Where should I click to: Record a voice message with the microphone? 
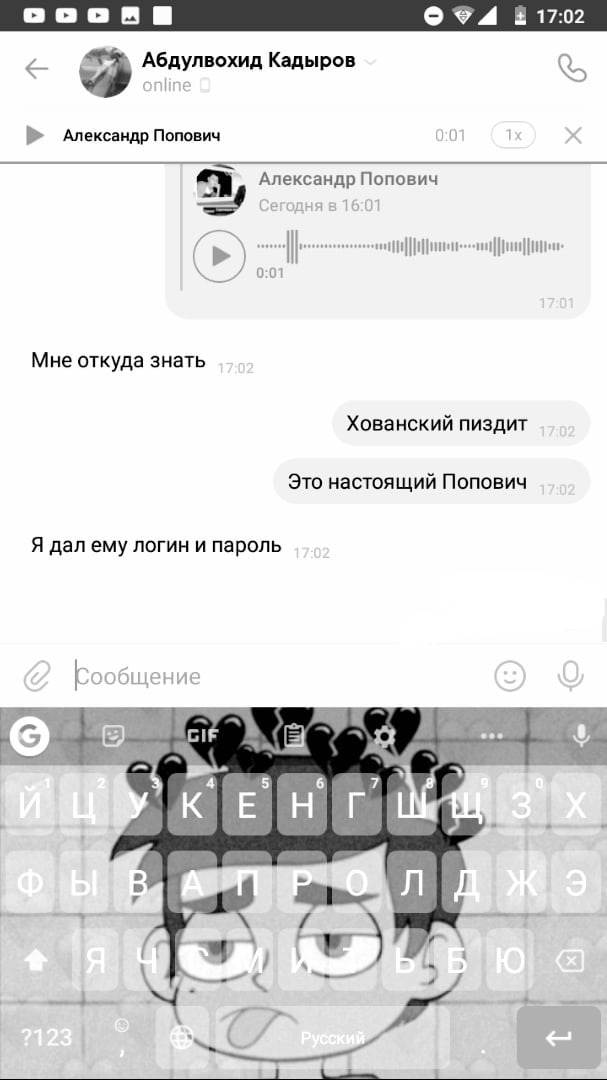[x=571, y=676]
